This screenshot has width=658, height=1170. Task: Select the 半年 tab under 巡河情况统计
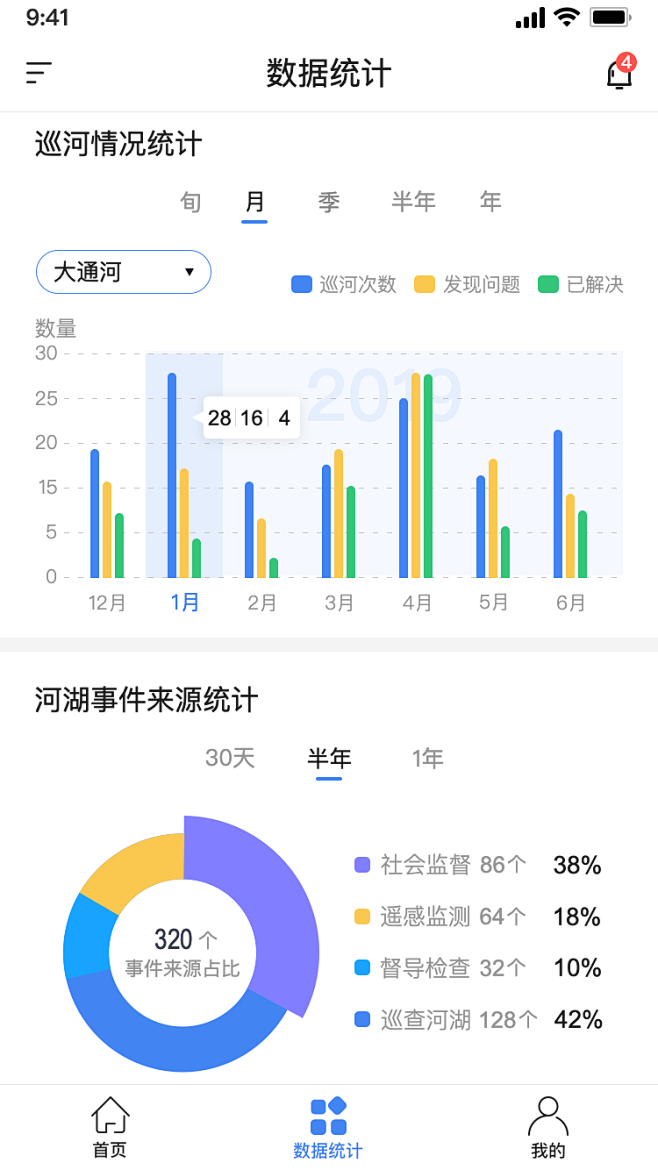pyautogui.click(x=413, y=201)
